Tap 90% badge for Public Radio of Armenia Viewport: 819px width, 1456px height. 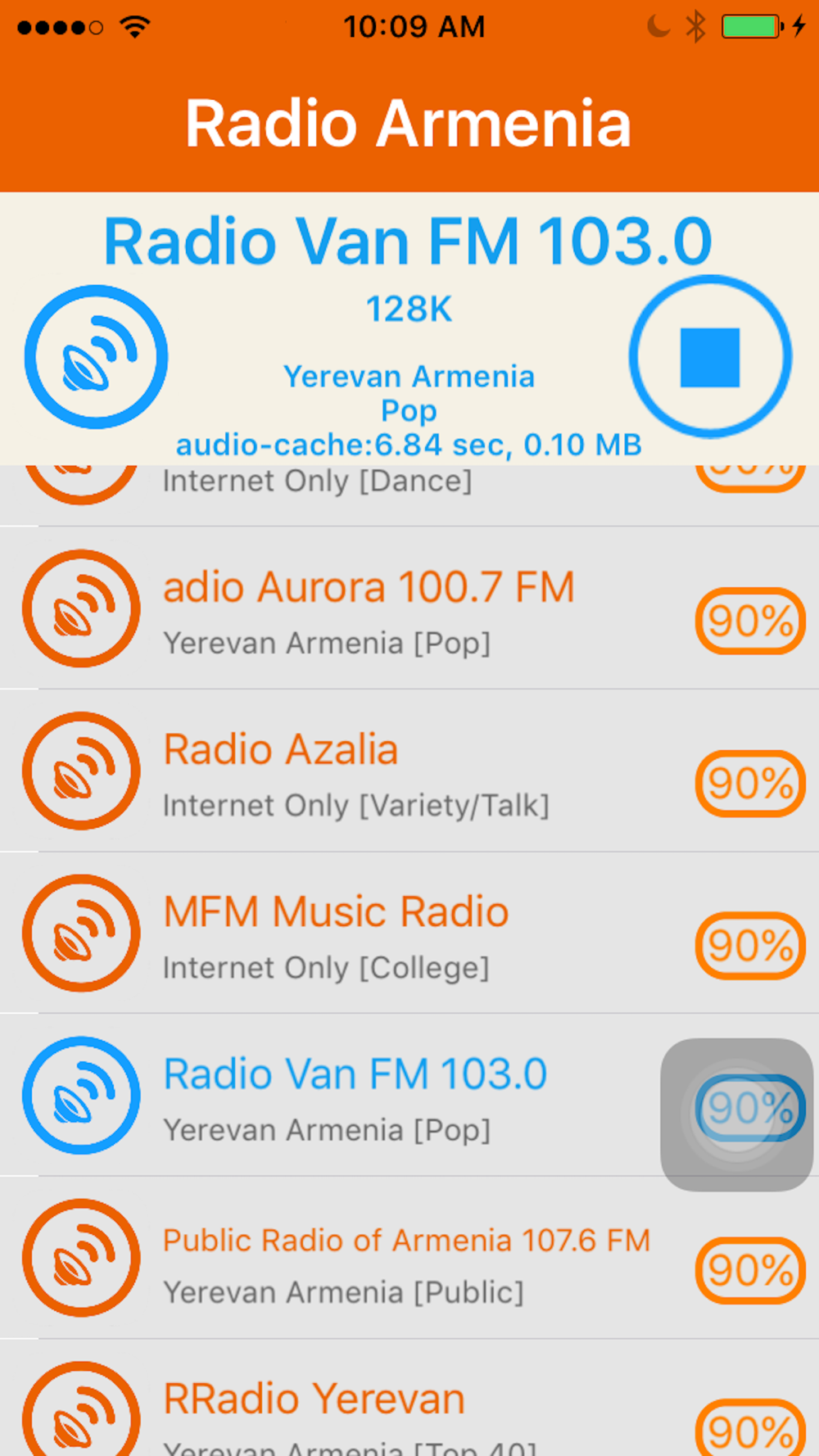coord(750,1271)
